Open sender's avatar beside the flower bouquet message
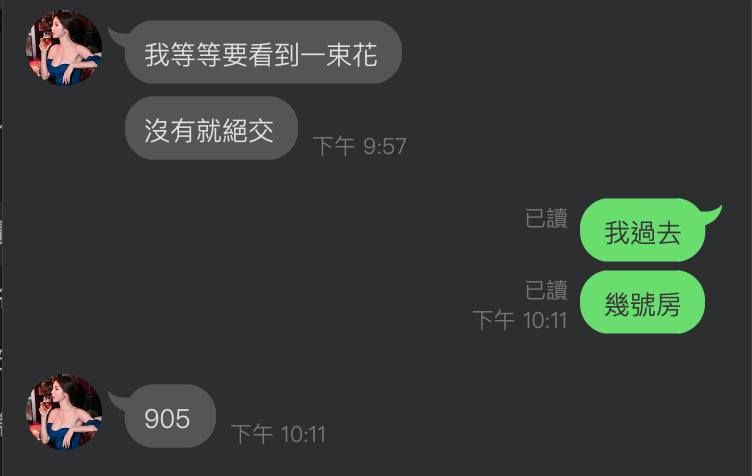This screenshot has height=476, width=752. [64, 49]
